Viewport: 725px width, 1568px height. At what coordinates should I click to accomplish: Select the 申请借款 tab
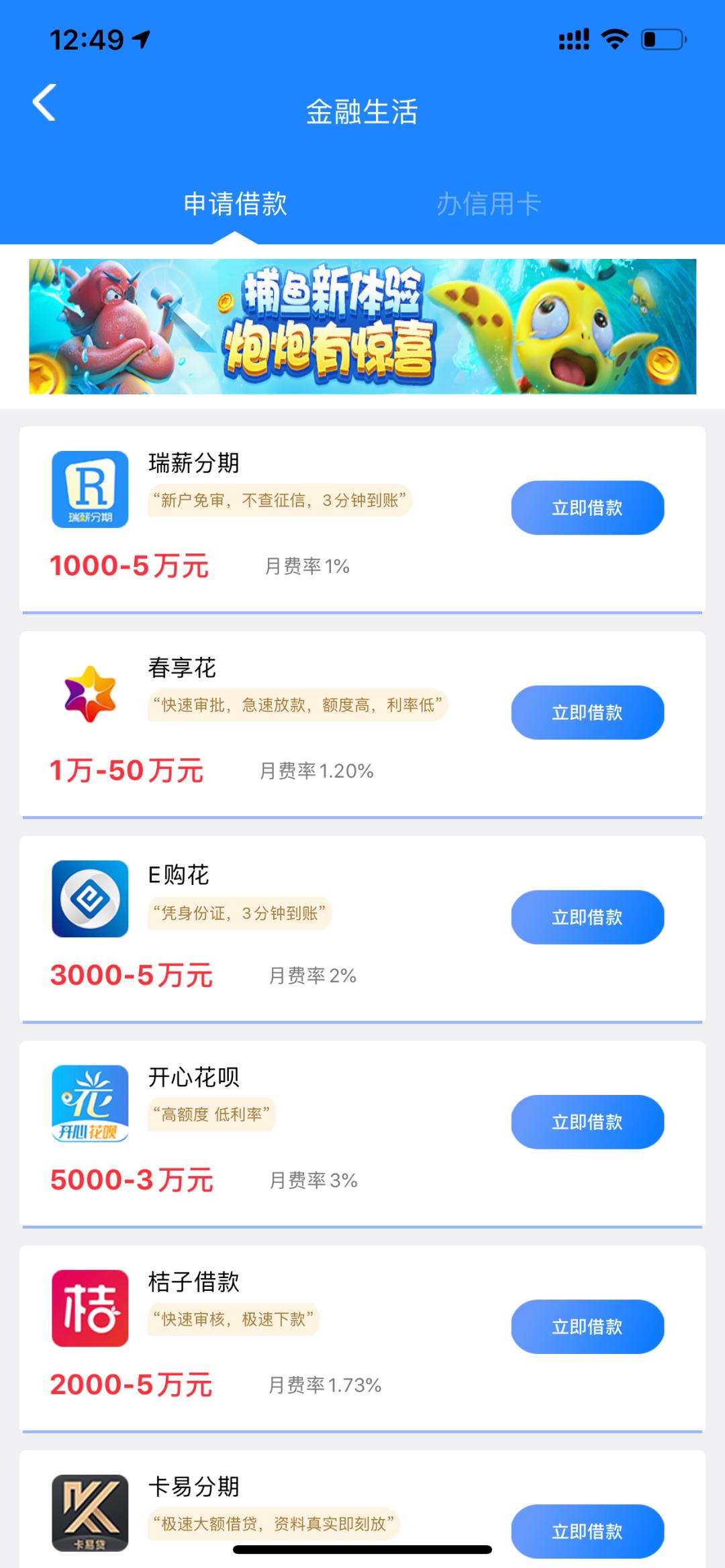coord(234,202)
